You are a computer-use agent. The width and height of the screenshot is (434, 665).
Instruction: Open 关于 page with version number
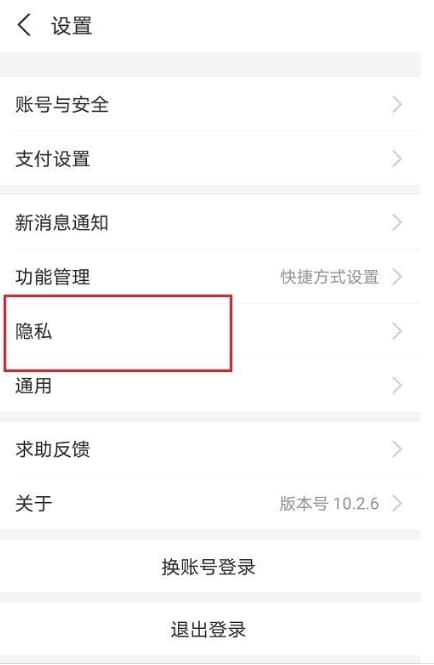pyautogui.click(x=210, y=503)
